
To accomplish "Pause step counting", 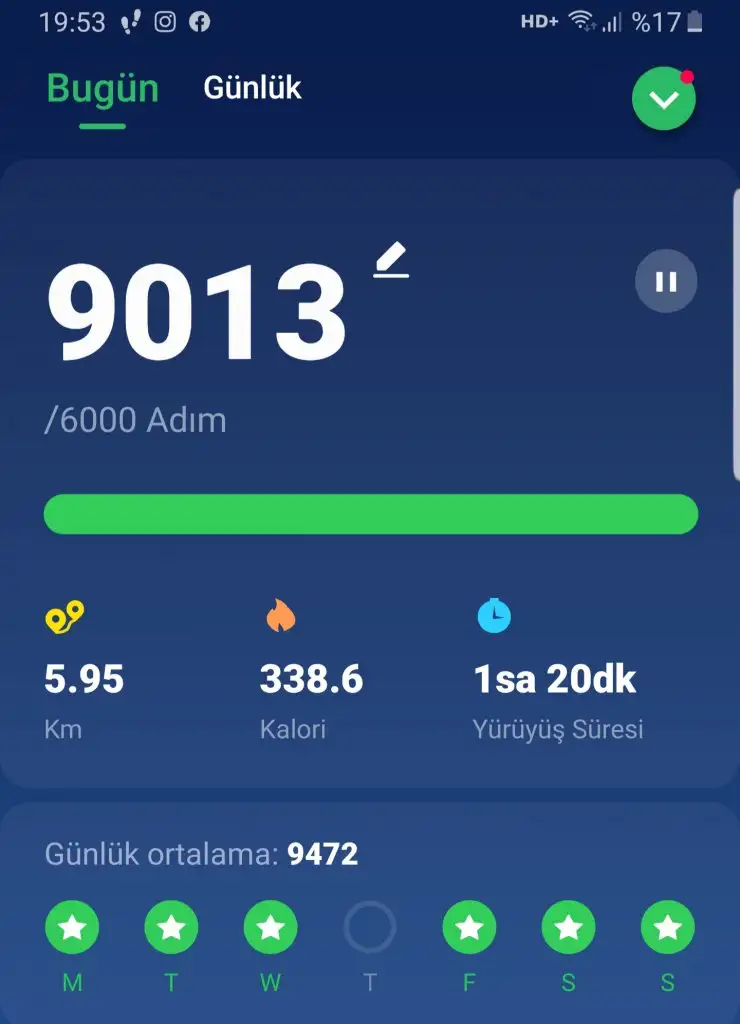I will 666,282.
